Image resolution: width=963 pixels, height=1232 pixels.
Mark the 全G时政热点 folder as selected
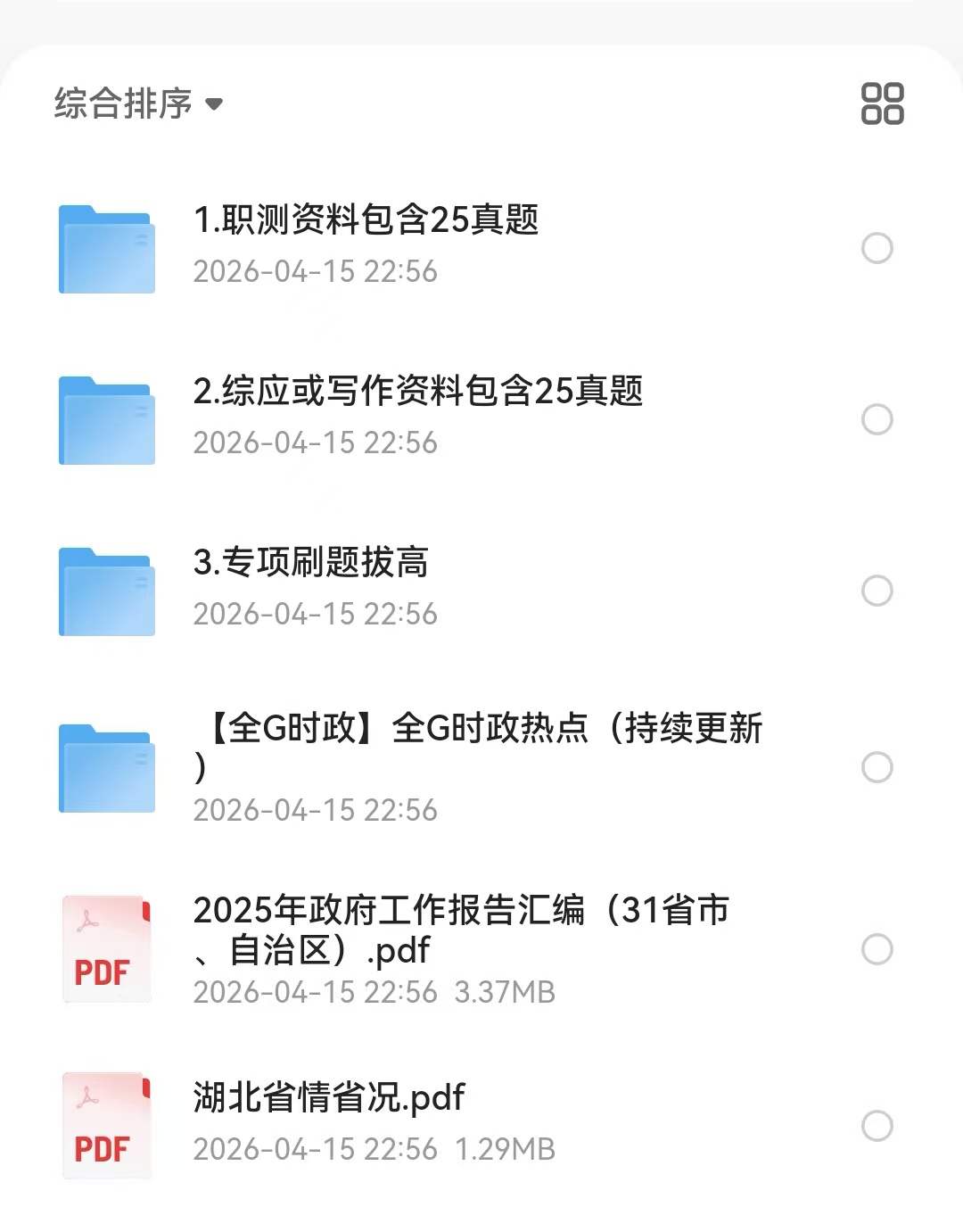pyautogui.click(x=877, y=767)
